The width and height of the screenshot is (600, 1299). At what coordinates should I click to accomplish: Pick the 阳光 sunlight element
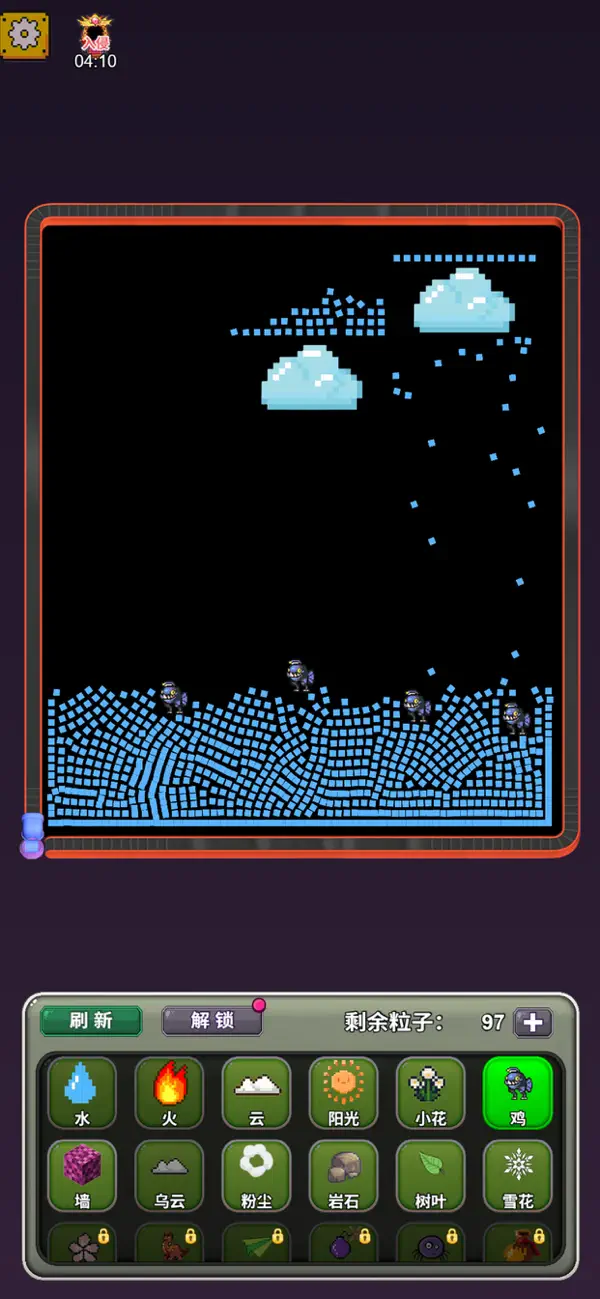[x=343, y=1093]
